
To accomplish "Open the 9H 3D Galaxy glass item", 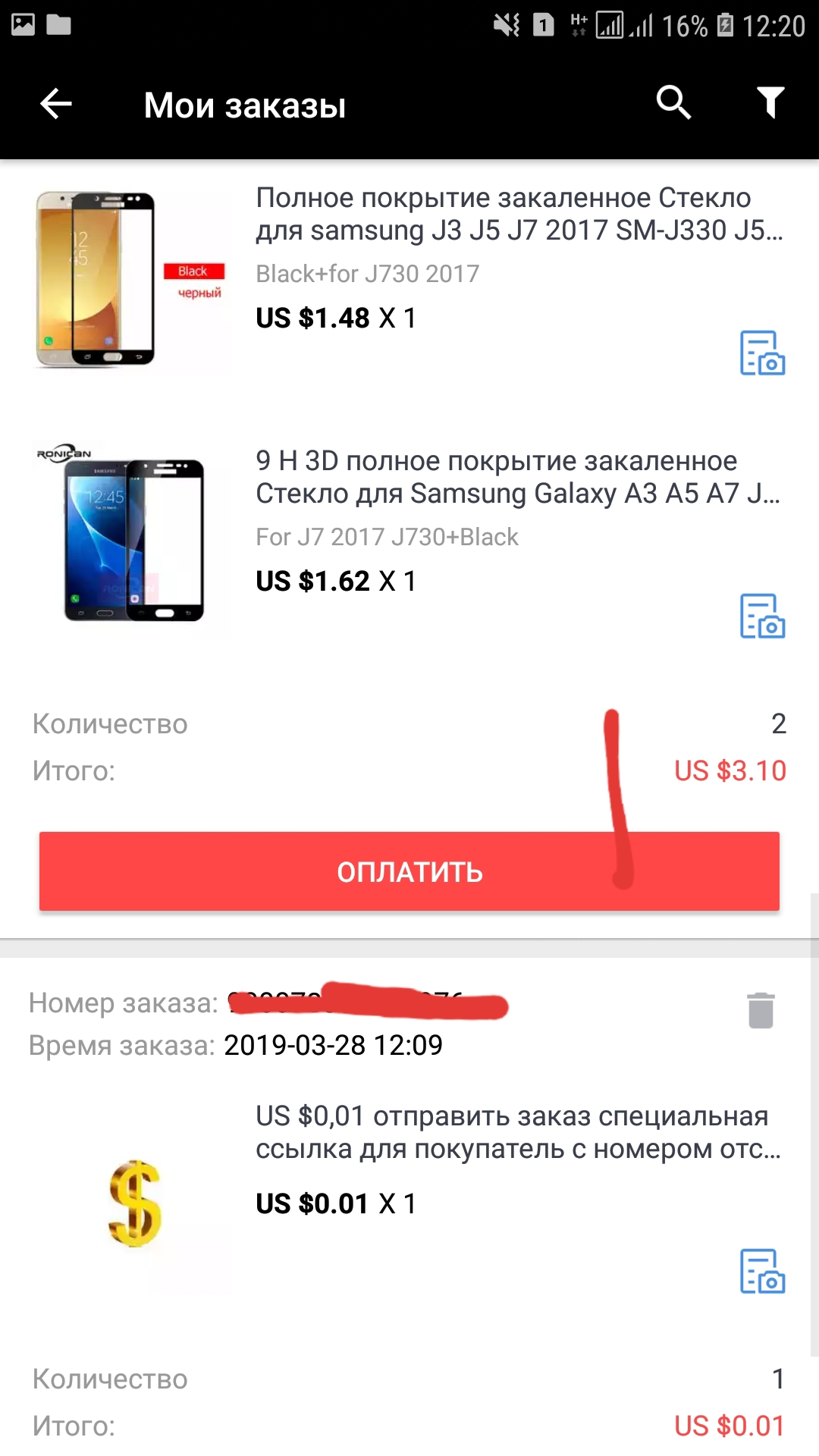I will click(518, 477).
